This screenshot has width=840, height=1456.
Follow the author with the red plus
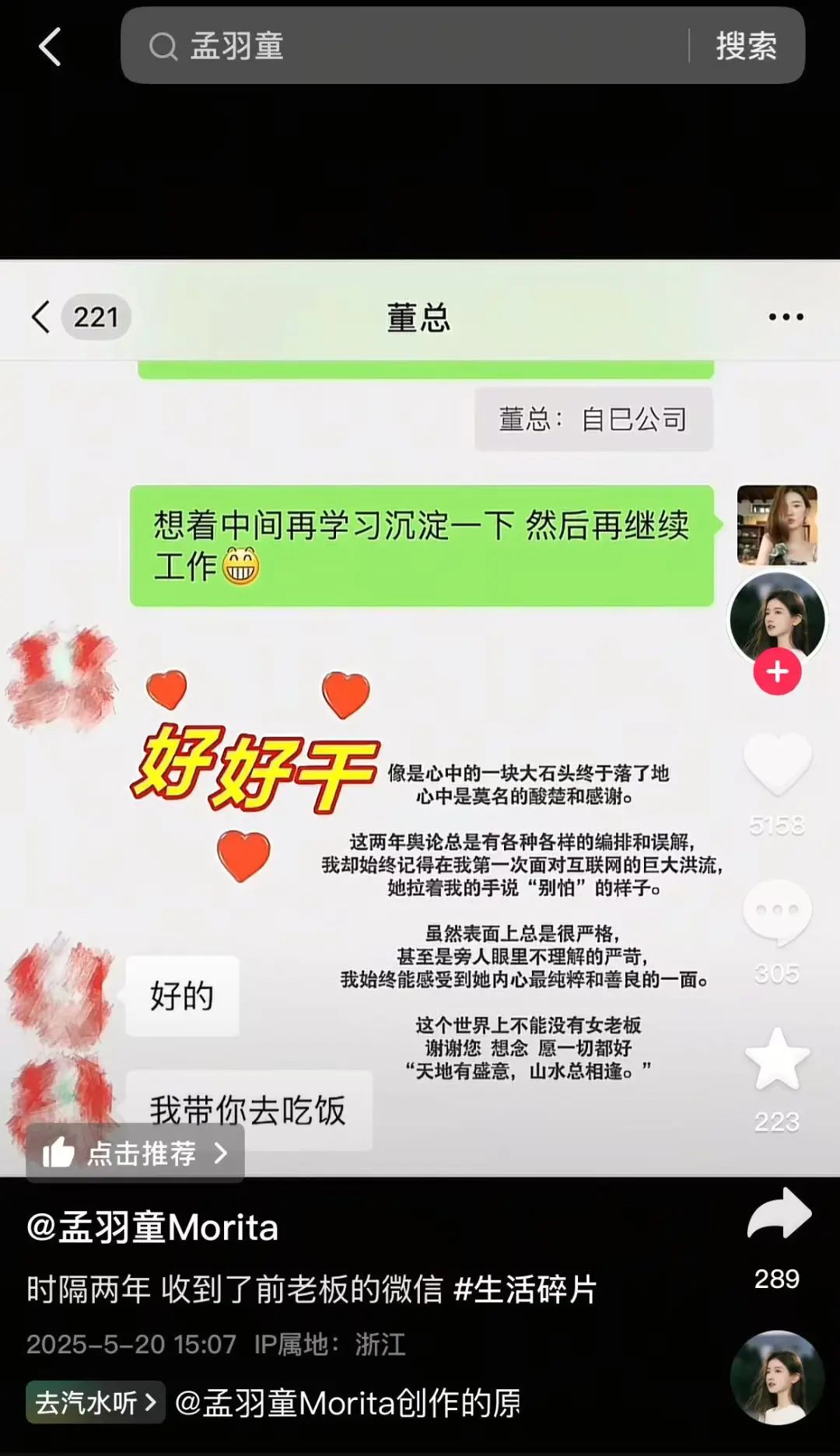777,672
